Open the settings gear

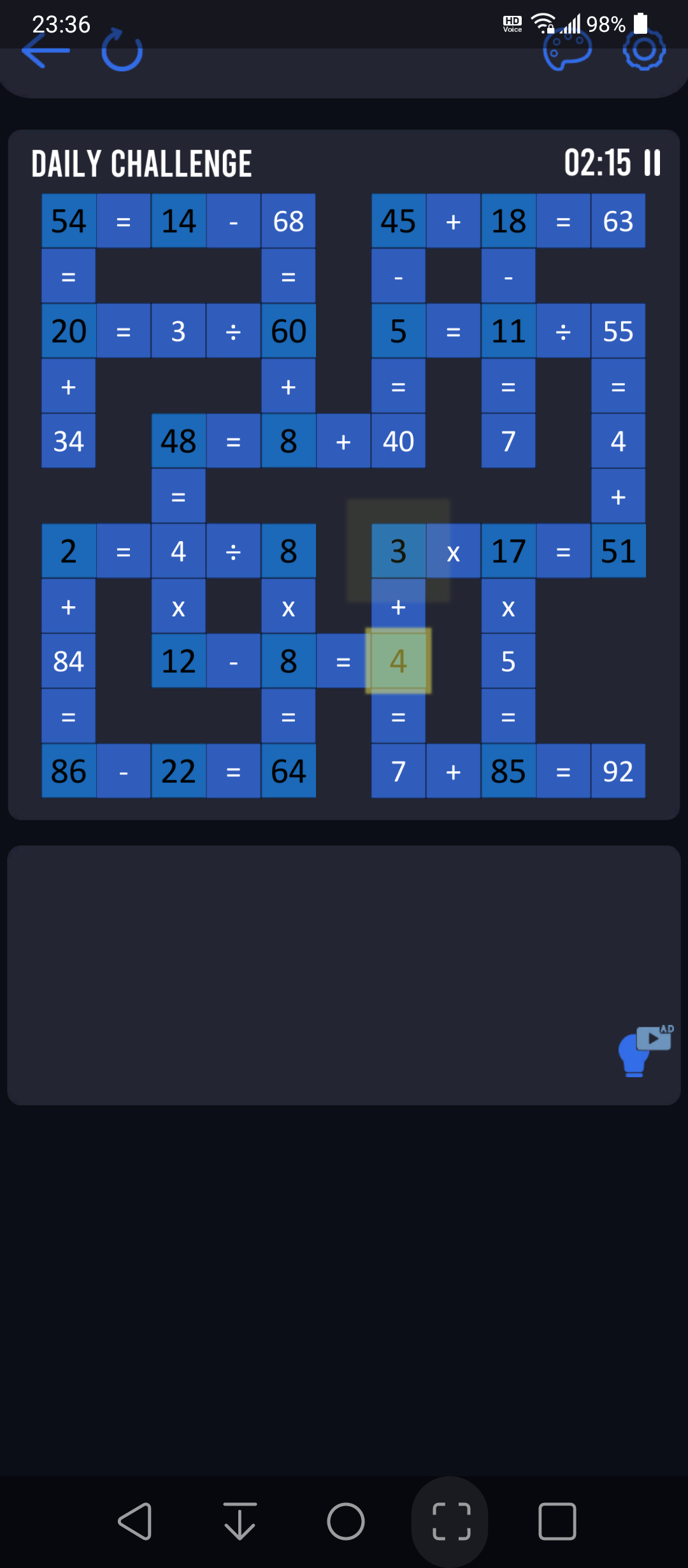644,50
